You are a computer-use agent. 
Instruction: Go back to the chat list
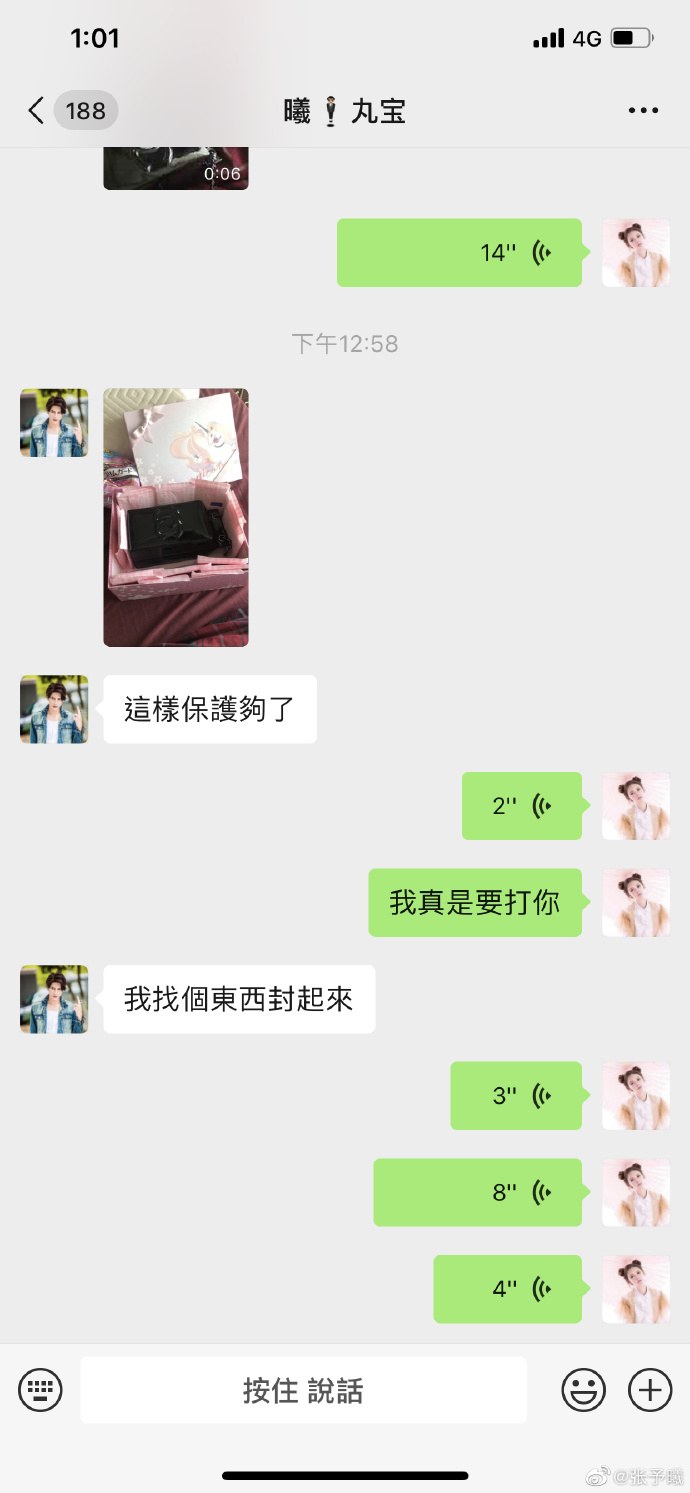click(38, 110)
